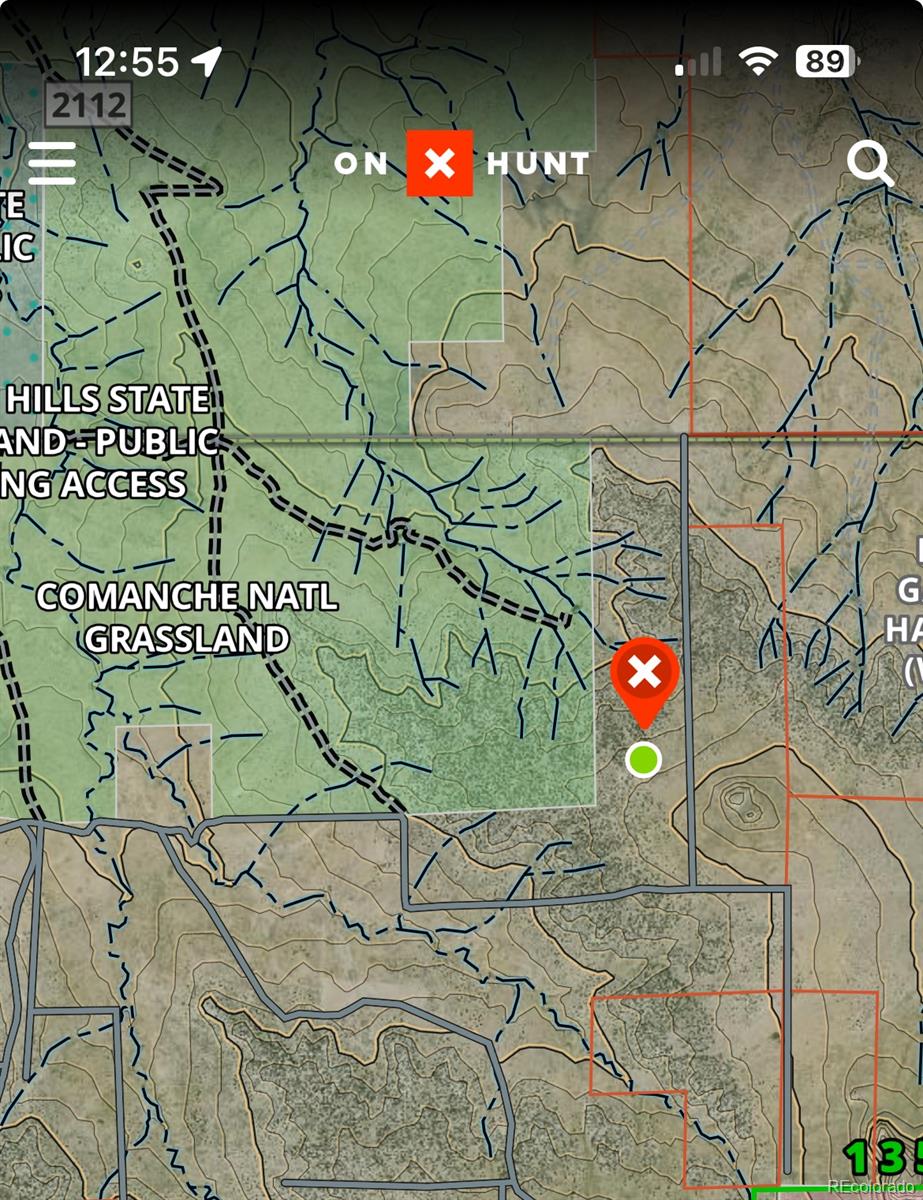Open the hamburger menu

52,163
